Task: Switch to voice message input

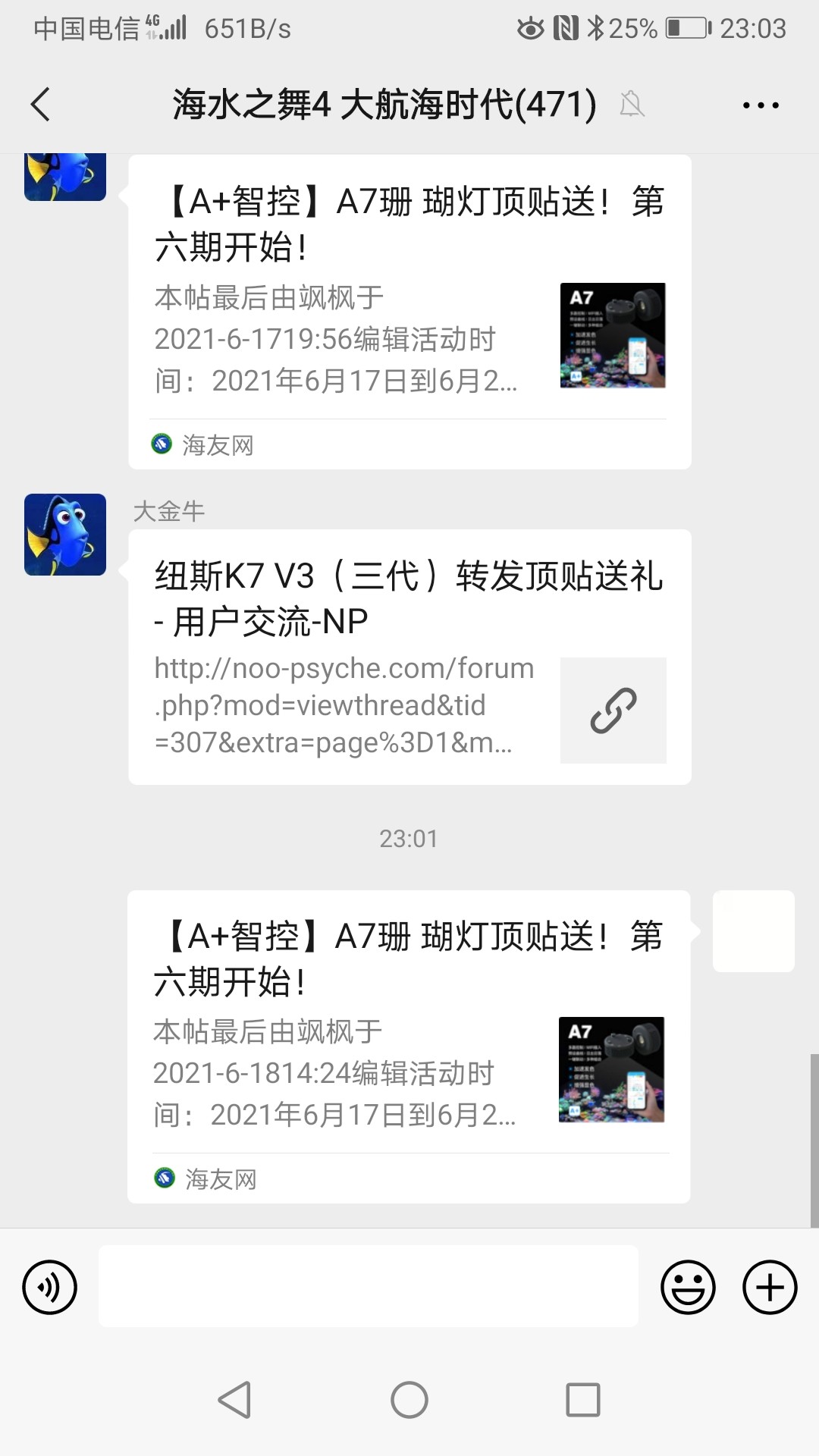Action: [x=50, y=1287]
